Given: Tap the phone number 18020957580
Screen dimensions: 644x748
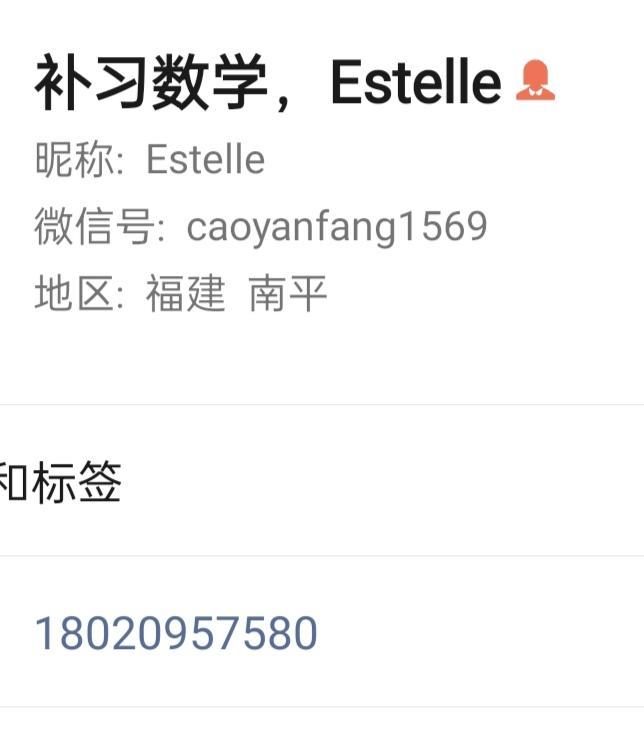Looking at the screenshot, I should (x=176, y=633).
